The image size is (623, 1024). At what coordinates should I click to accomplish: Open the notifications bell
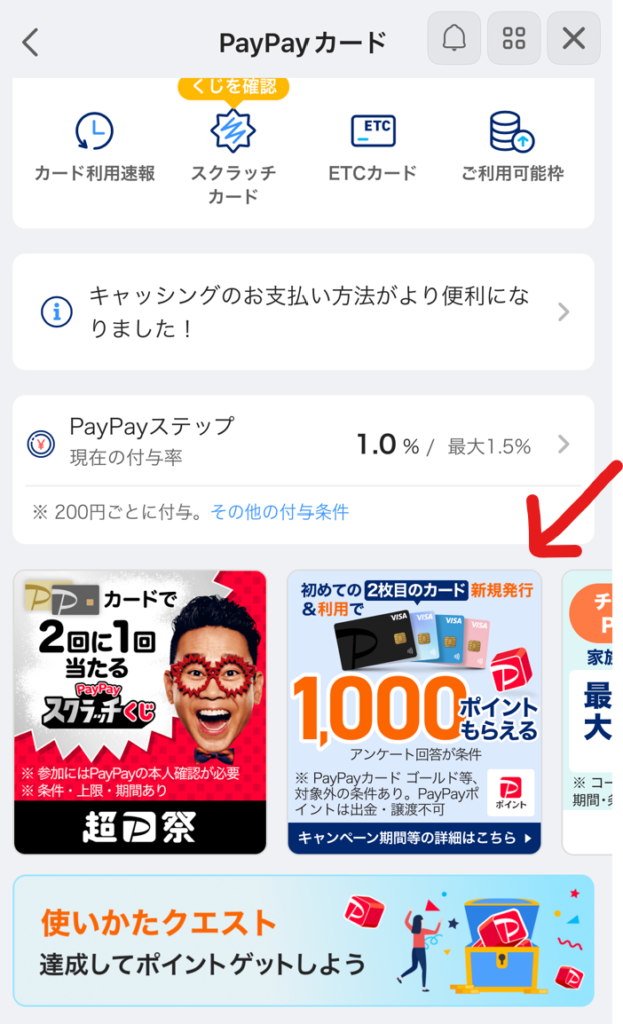[x=454, y=39]
